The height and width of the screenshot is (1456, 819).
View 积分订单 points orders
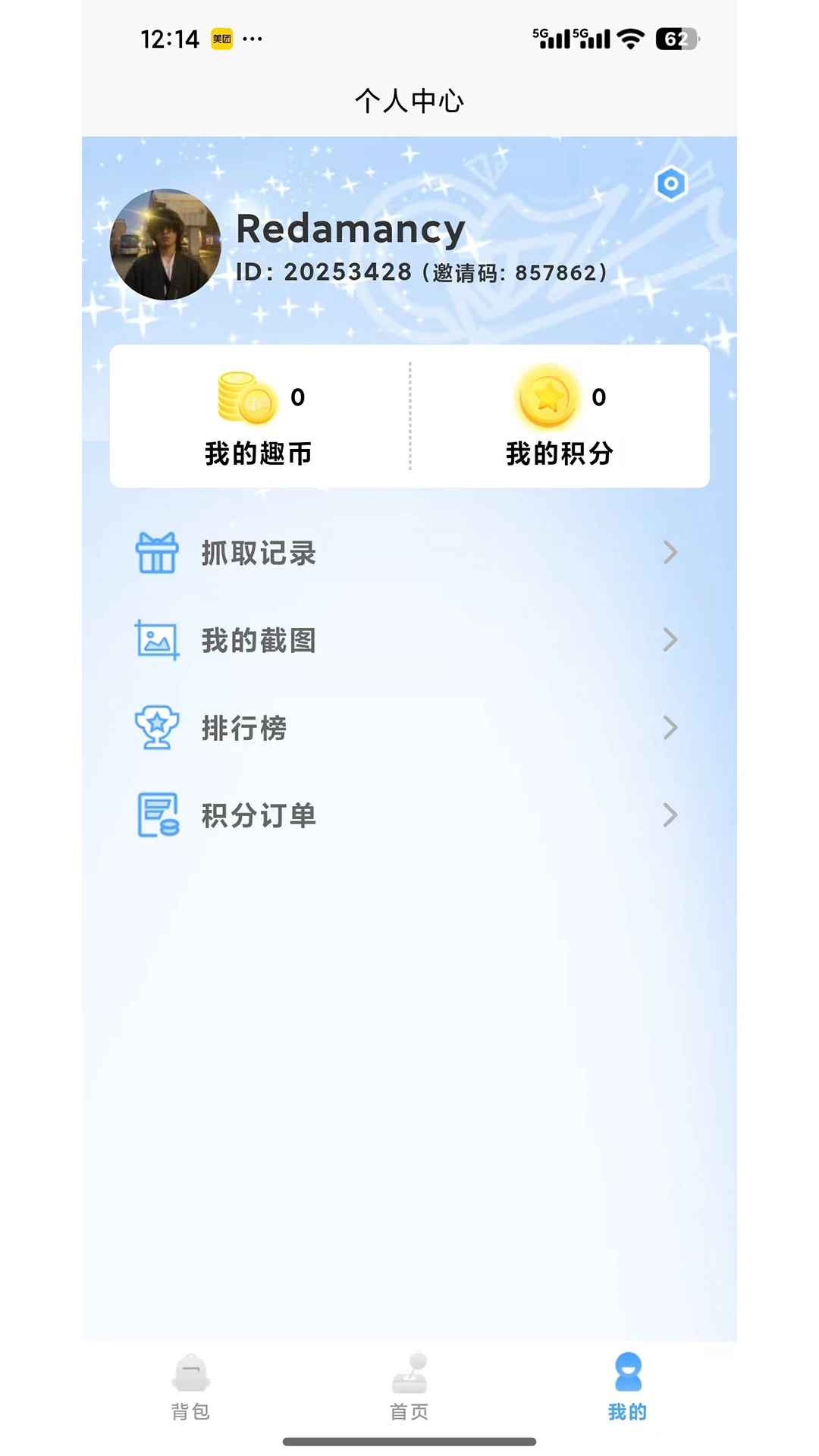(x=408, y=815)
